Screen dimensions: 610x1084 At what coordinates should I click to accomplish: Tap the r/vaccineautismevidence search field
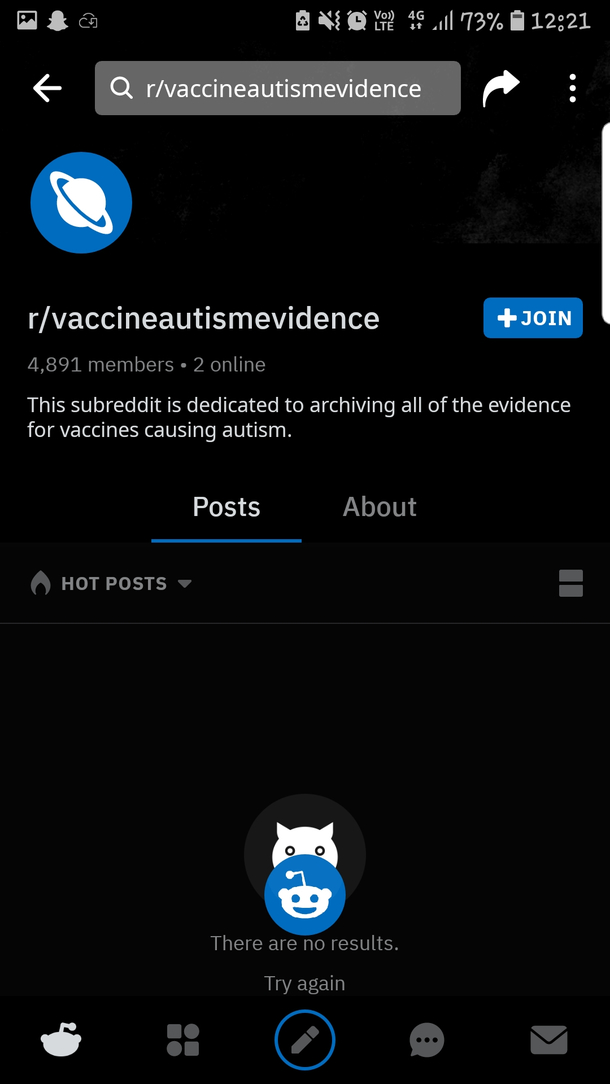[x=278, y=88]
